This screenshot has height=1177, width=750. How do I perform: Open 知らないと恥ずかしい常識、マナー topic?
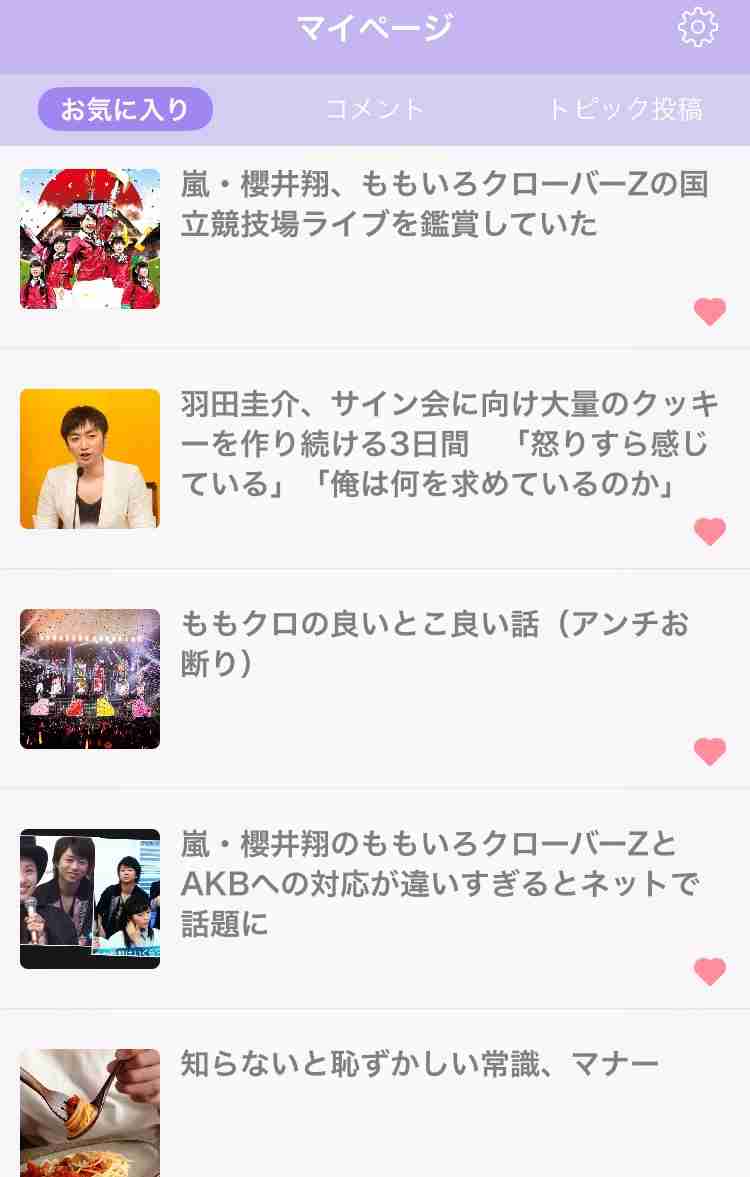420,1064
